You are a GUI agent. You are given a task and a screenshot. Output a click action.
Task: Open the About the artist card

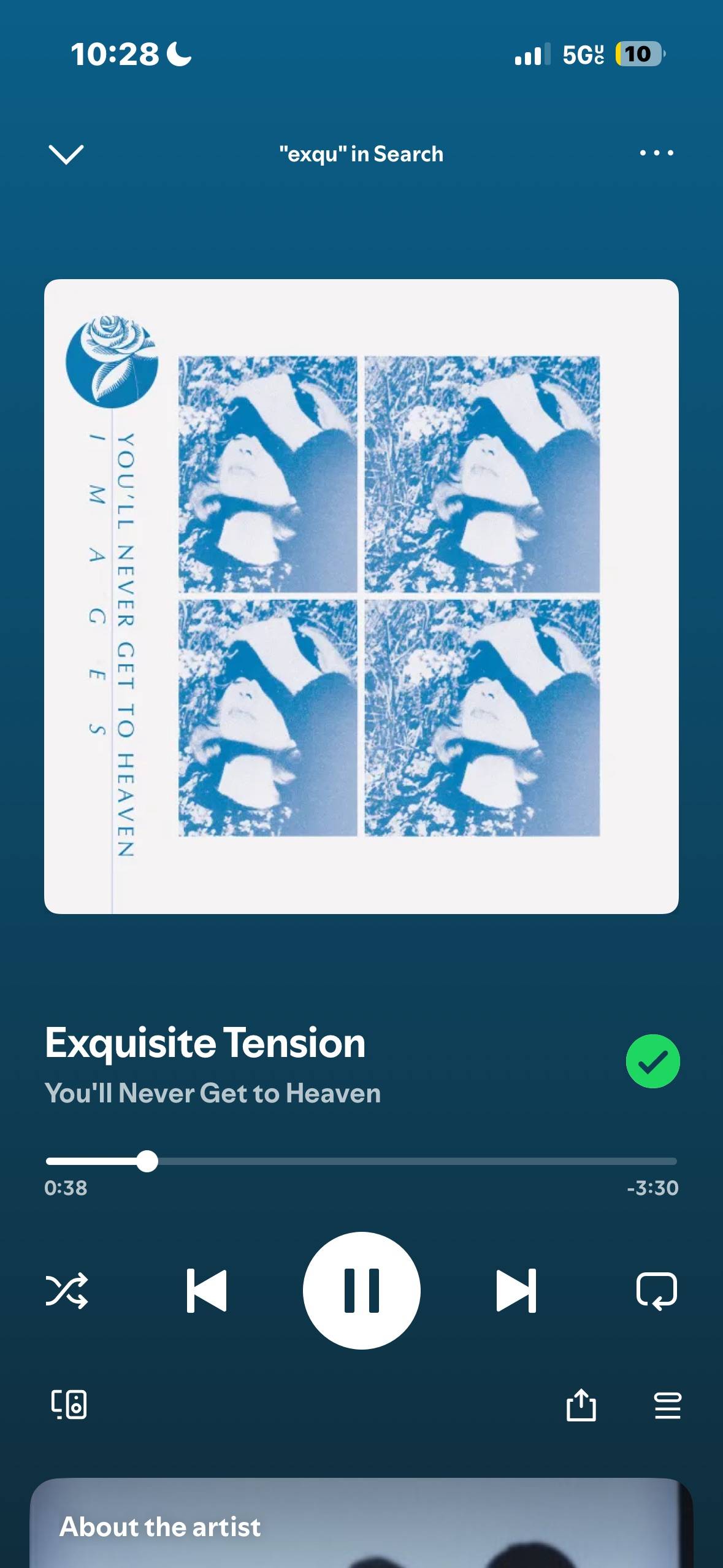[x=361, y=1523]
